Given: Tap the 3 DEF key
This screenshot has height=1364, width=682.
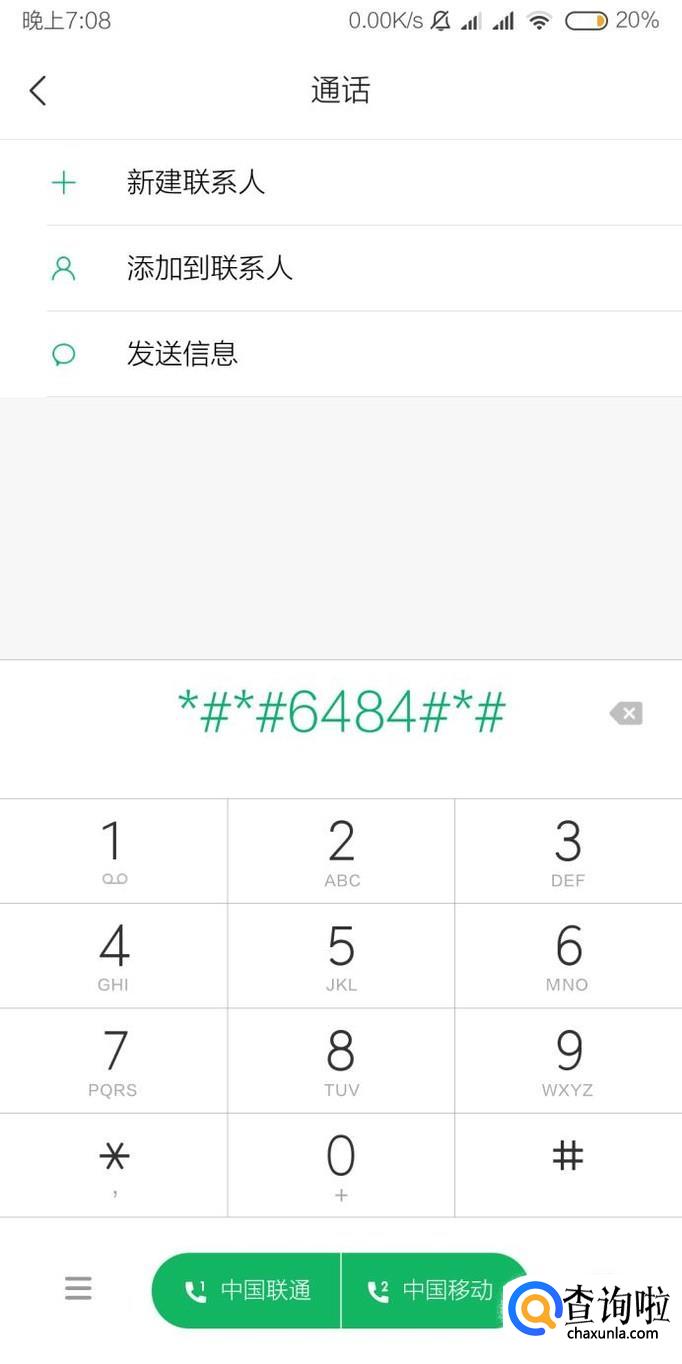Looking at the screenshot, I should point(568,851).
